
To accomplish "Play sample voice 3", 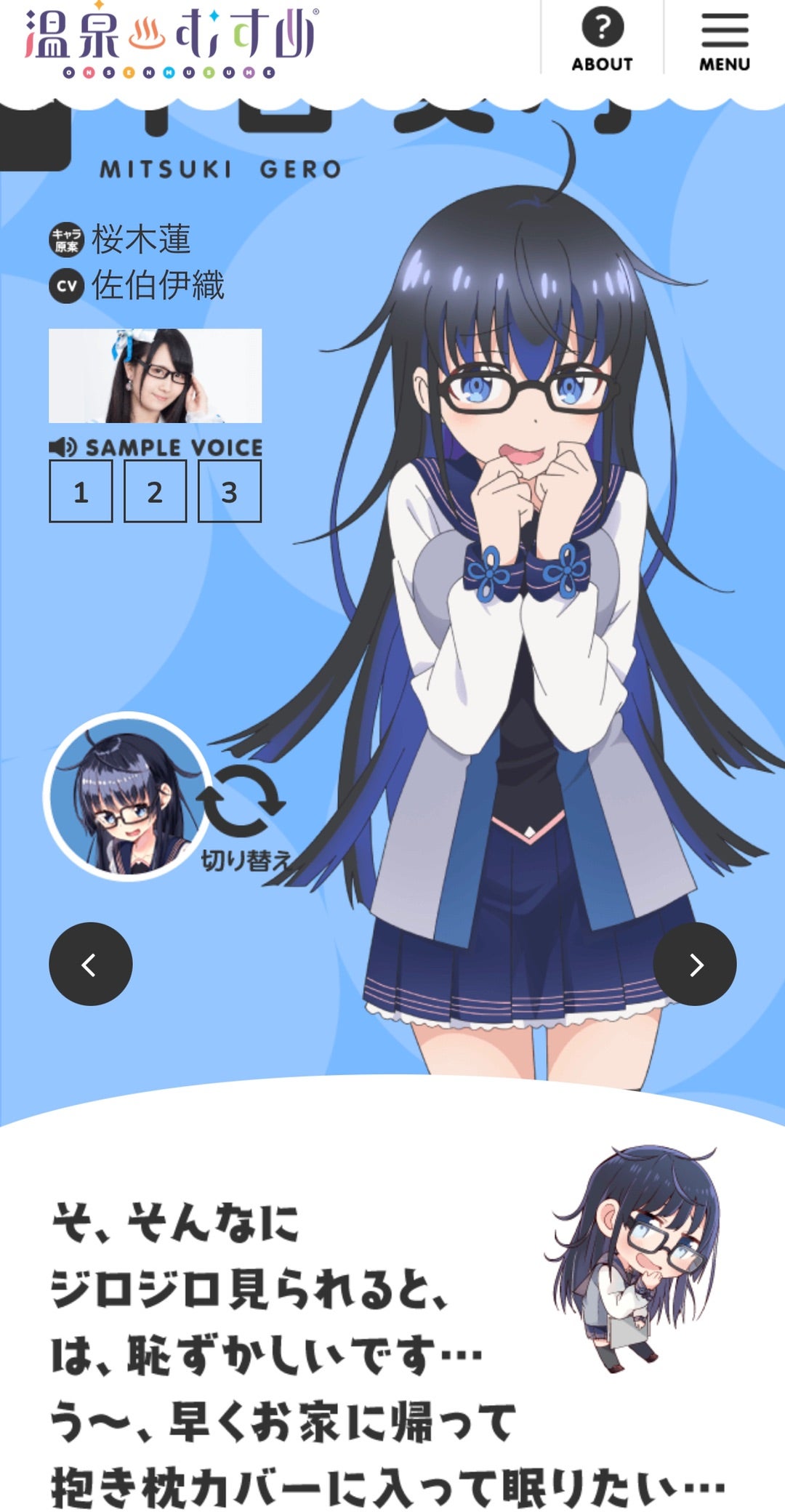I will tap(229, 492).
